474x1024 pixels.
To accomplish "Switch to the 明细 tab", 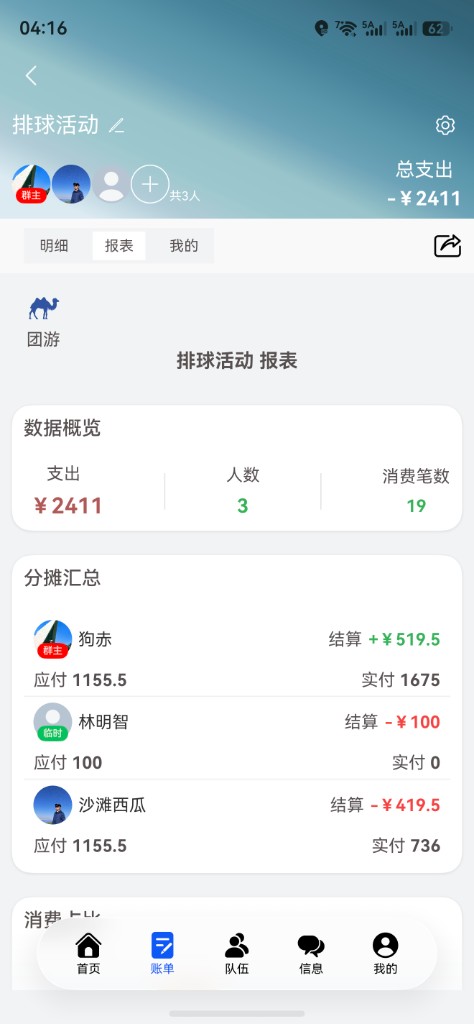I will (x=54, y=246).
